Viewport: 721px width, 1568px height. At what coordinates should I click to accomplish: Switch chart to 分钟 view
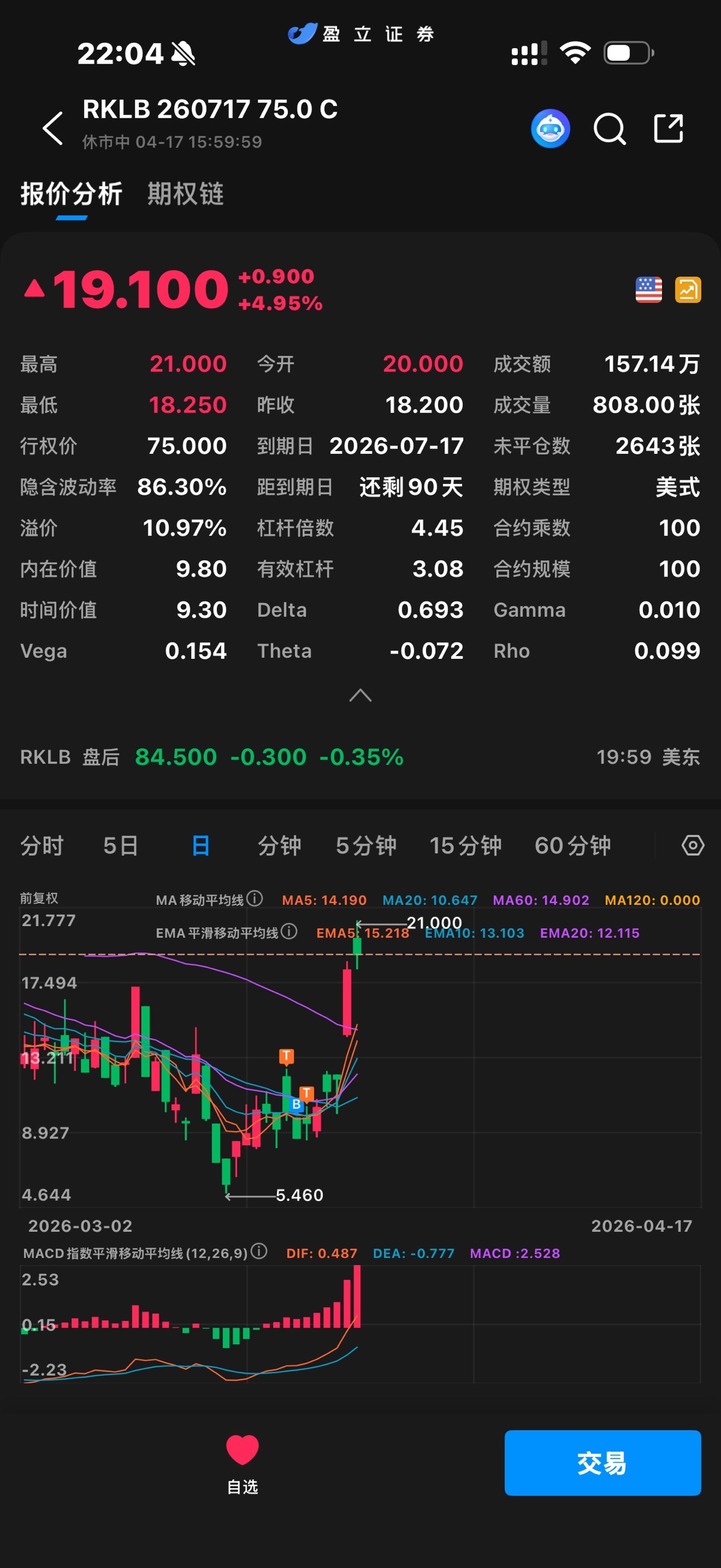pyautogui.click(x=279, y=845)
